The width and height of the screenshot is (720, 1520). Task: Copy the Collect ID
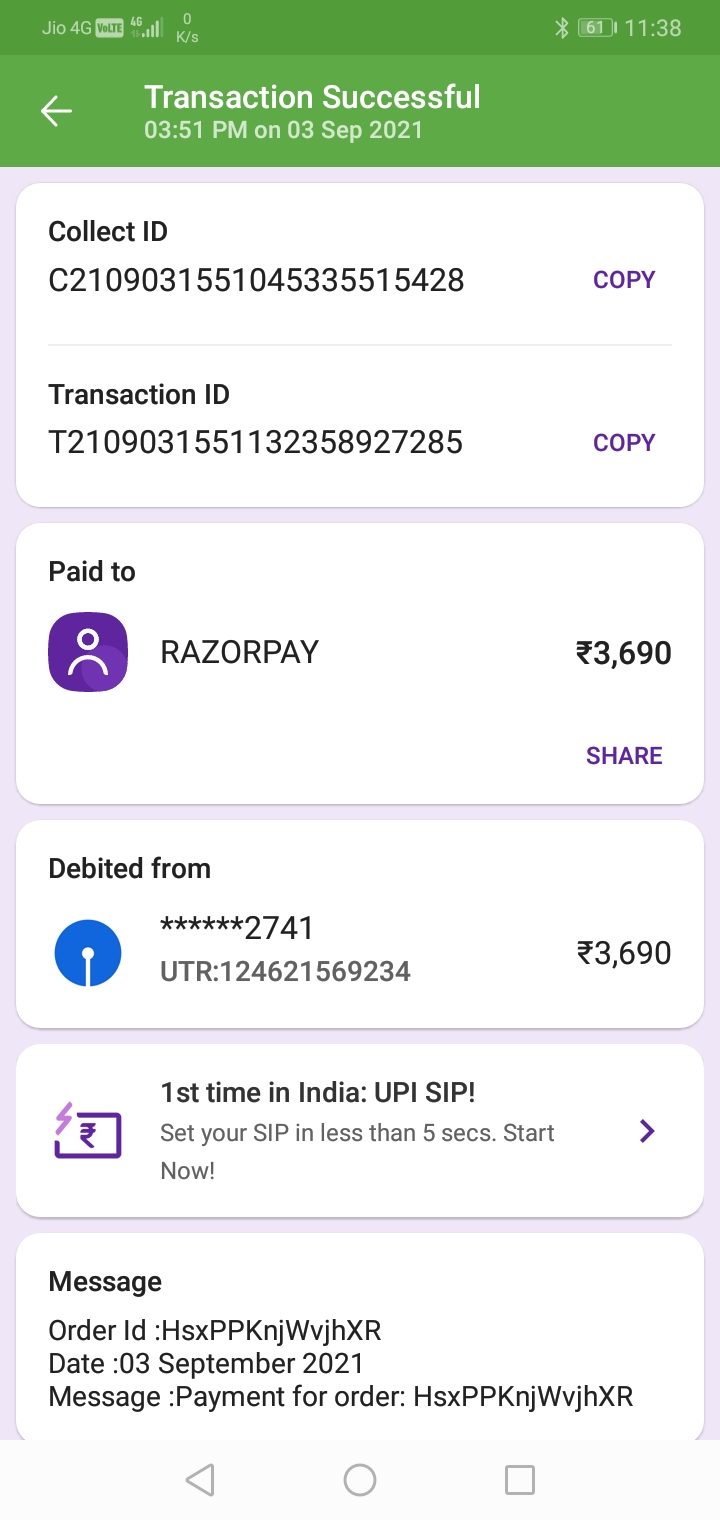coord(623,280)
